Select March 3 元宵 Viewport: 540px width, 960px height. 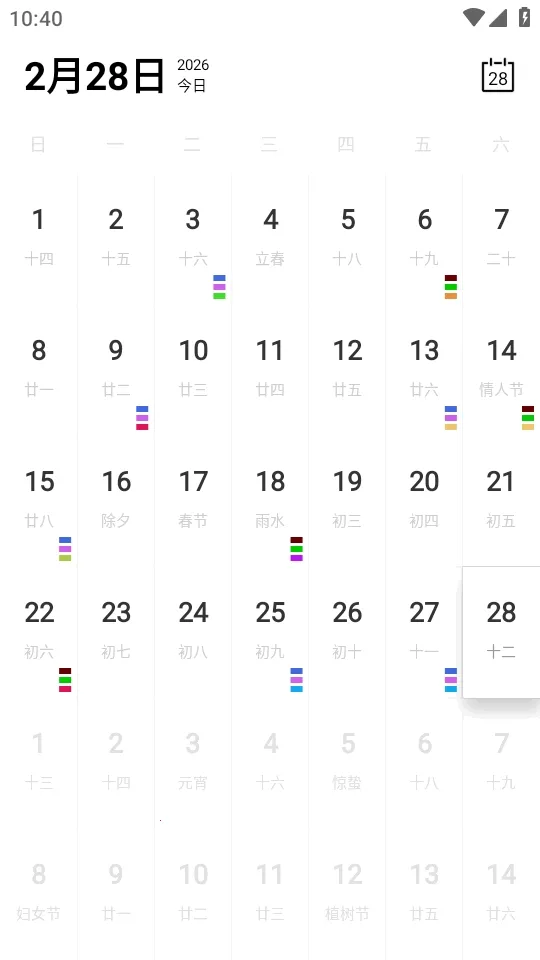tap(193, 763)
